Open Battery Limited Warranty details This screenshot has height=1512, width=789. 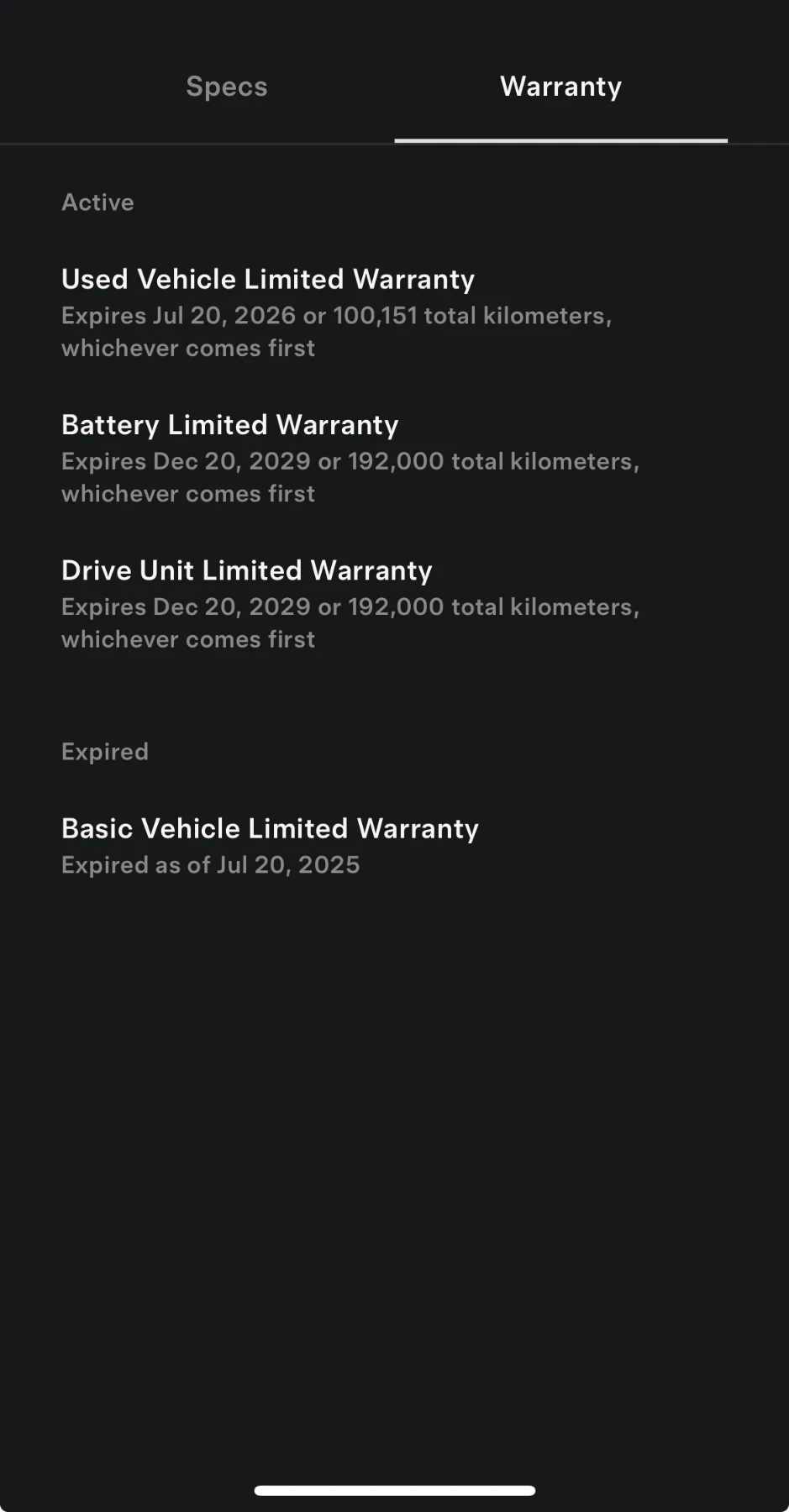tap(229, 425)
